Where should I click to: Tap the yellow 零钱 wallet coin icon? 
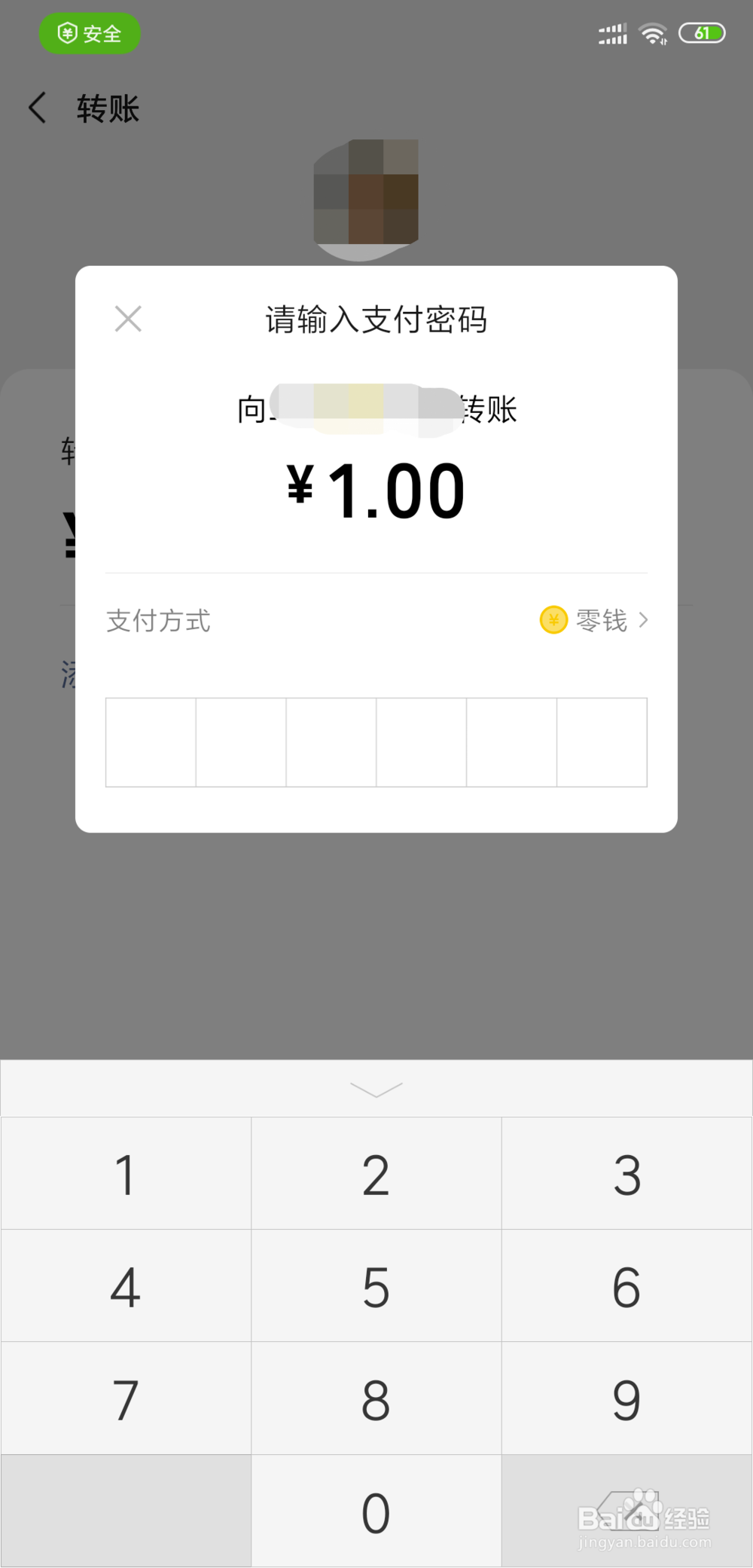(553, 620)
